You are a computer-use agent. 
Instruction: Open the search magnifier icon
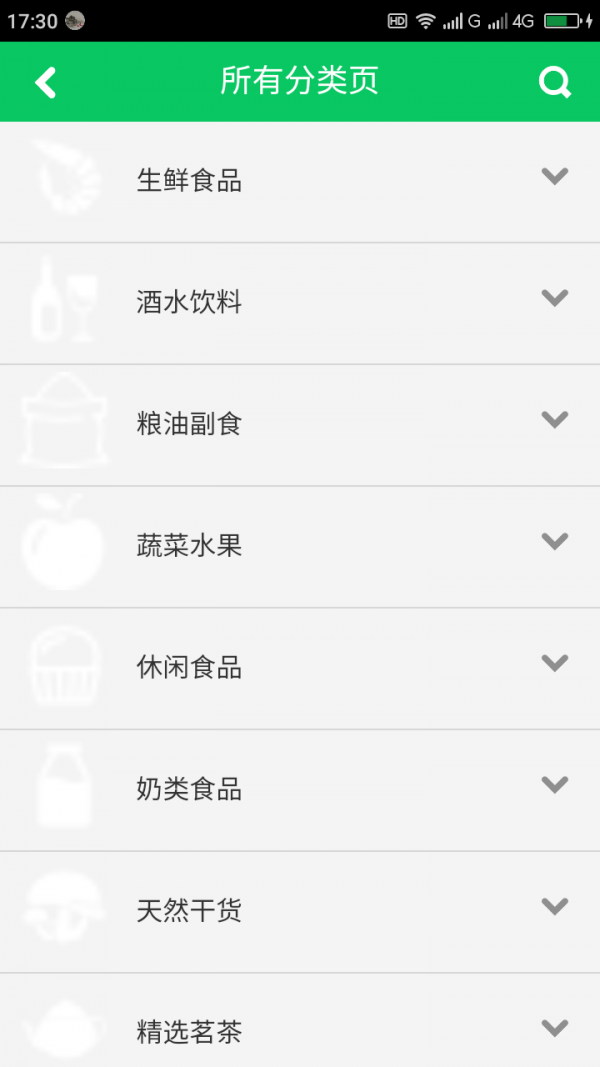point(555,82)
